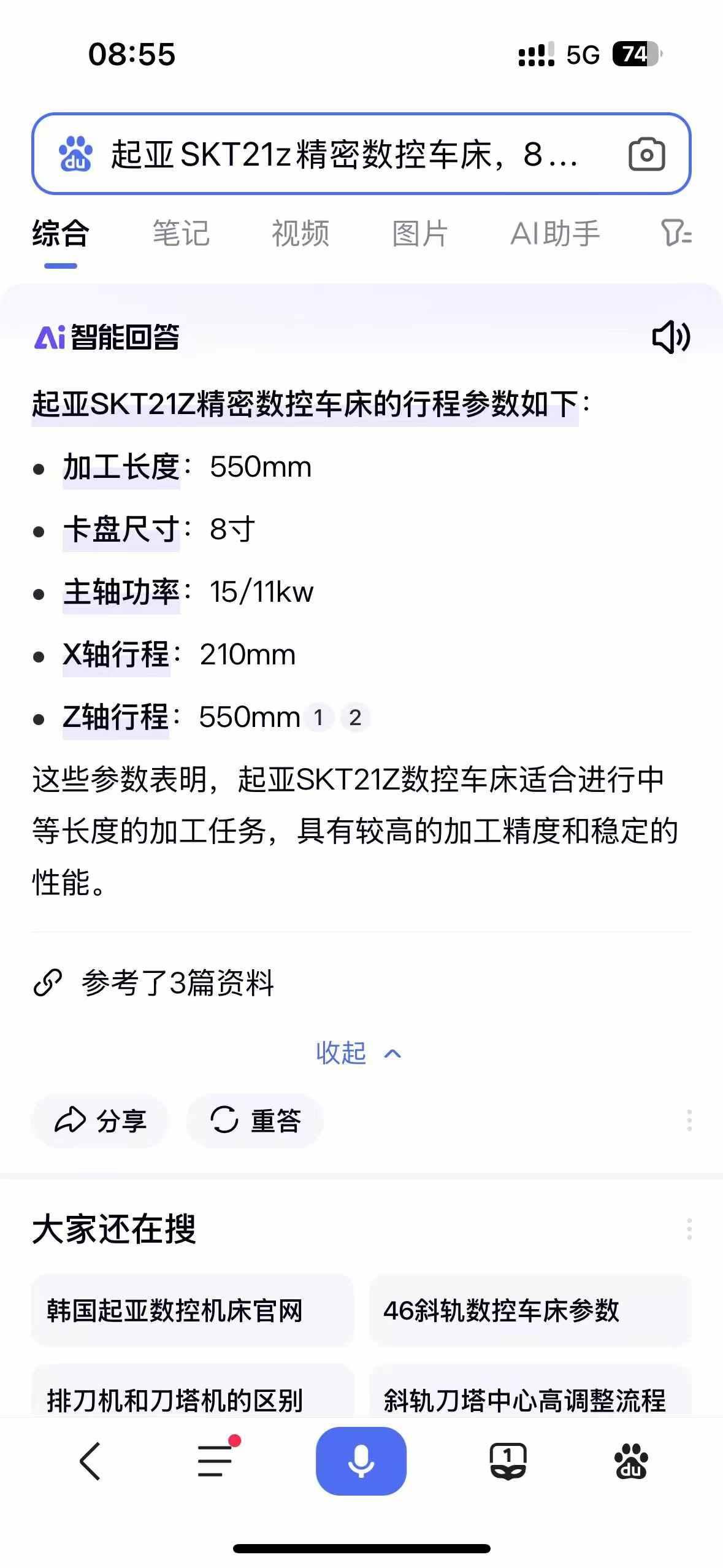Open camera image search icon
Screen dimensions: 723x1568
(646, 155)
